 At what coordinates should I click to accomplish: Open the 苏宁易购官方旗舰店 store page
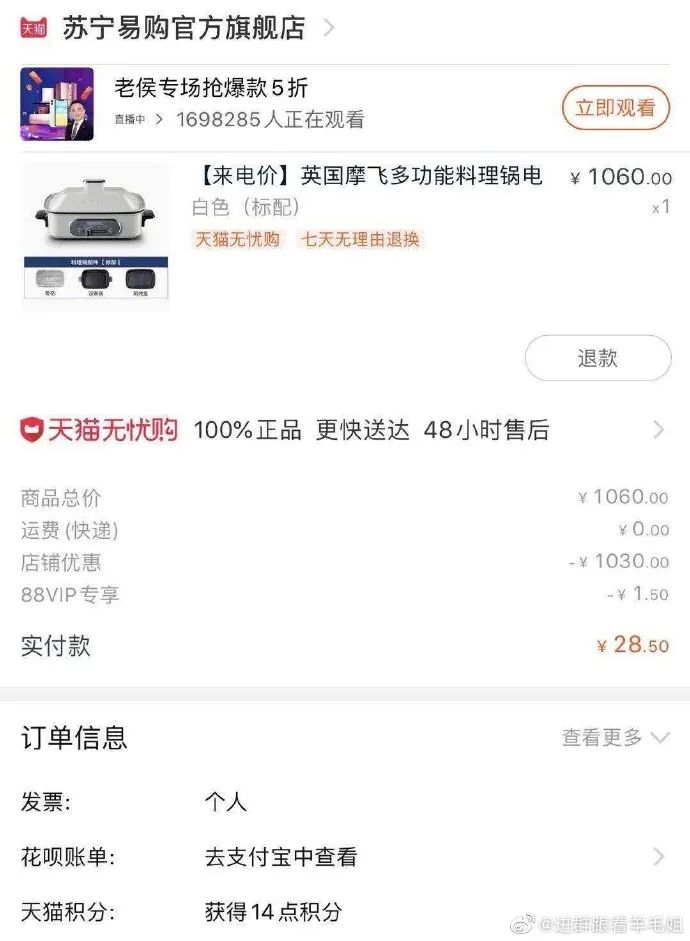[183, 28]
